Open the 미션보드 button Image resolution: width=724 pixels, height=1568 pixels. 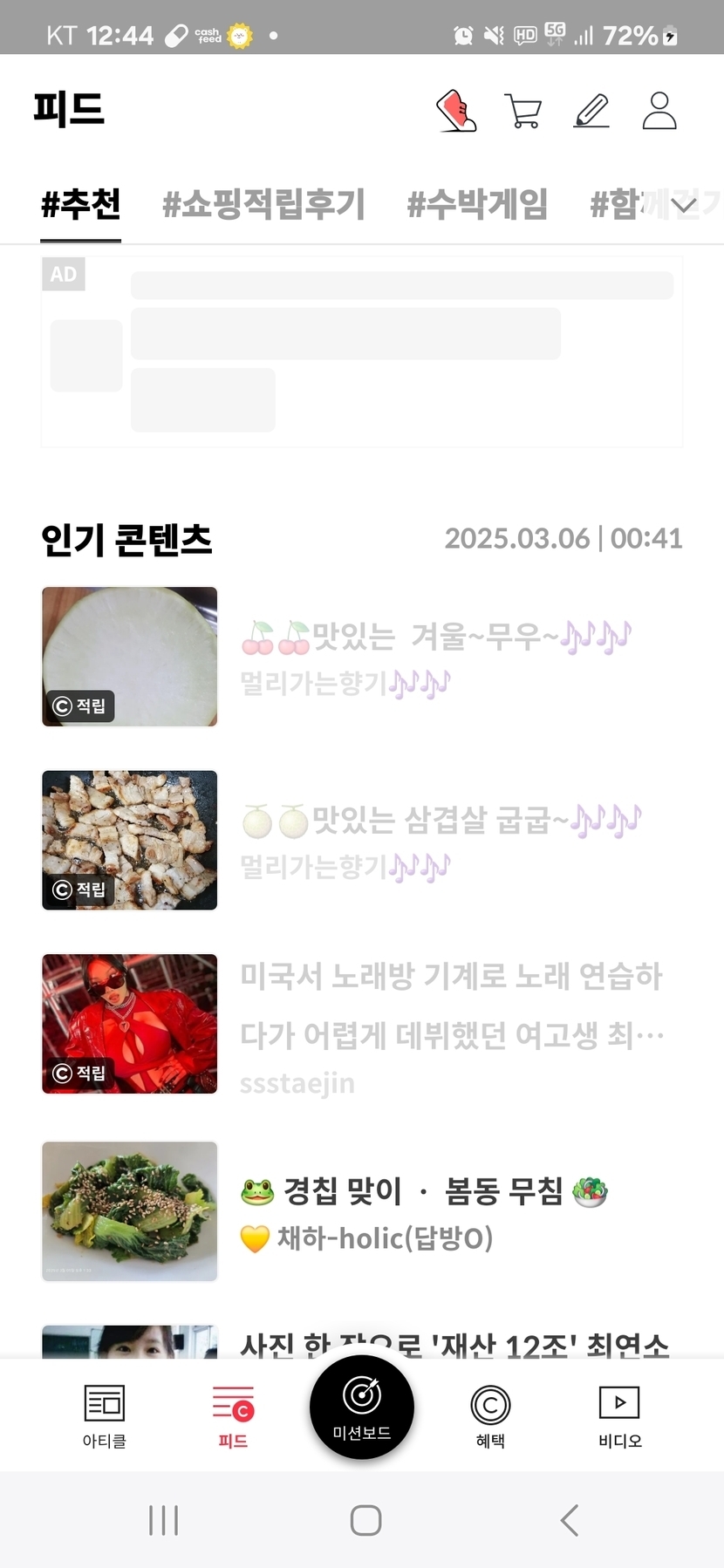(x=362, y=1407)
